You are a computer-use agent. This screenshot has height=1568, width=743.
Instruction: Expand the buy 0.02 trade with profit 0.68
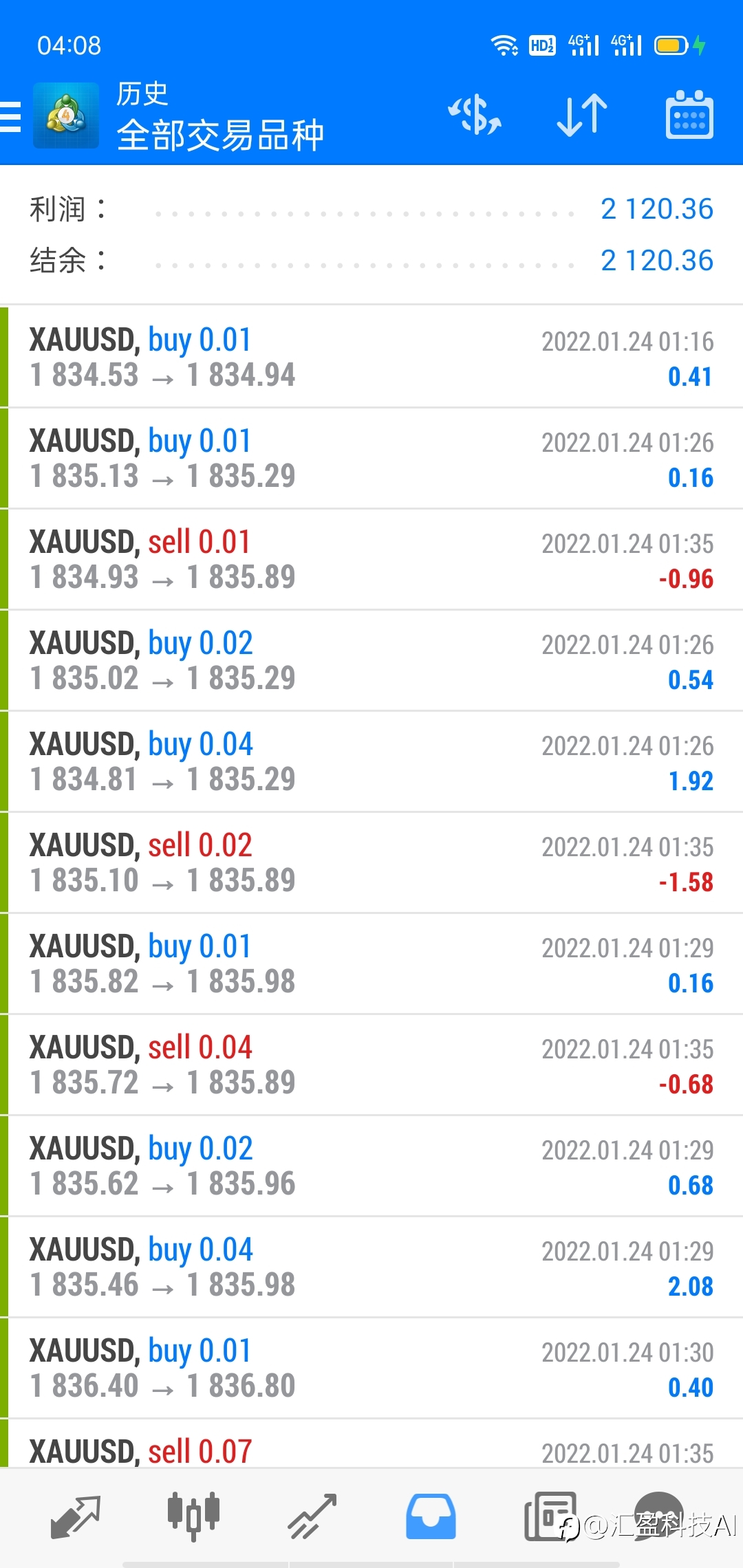click(x=371, y=1166)
